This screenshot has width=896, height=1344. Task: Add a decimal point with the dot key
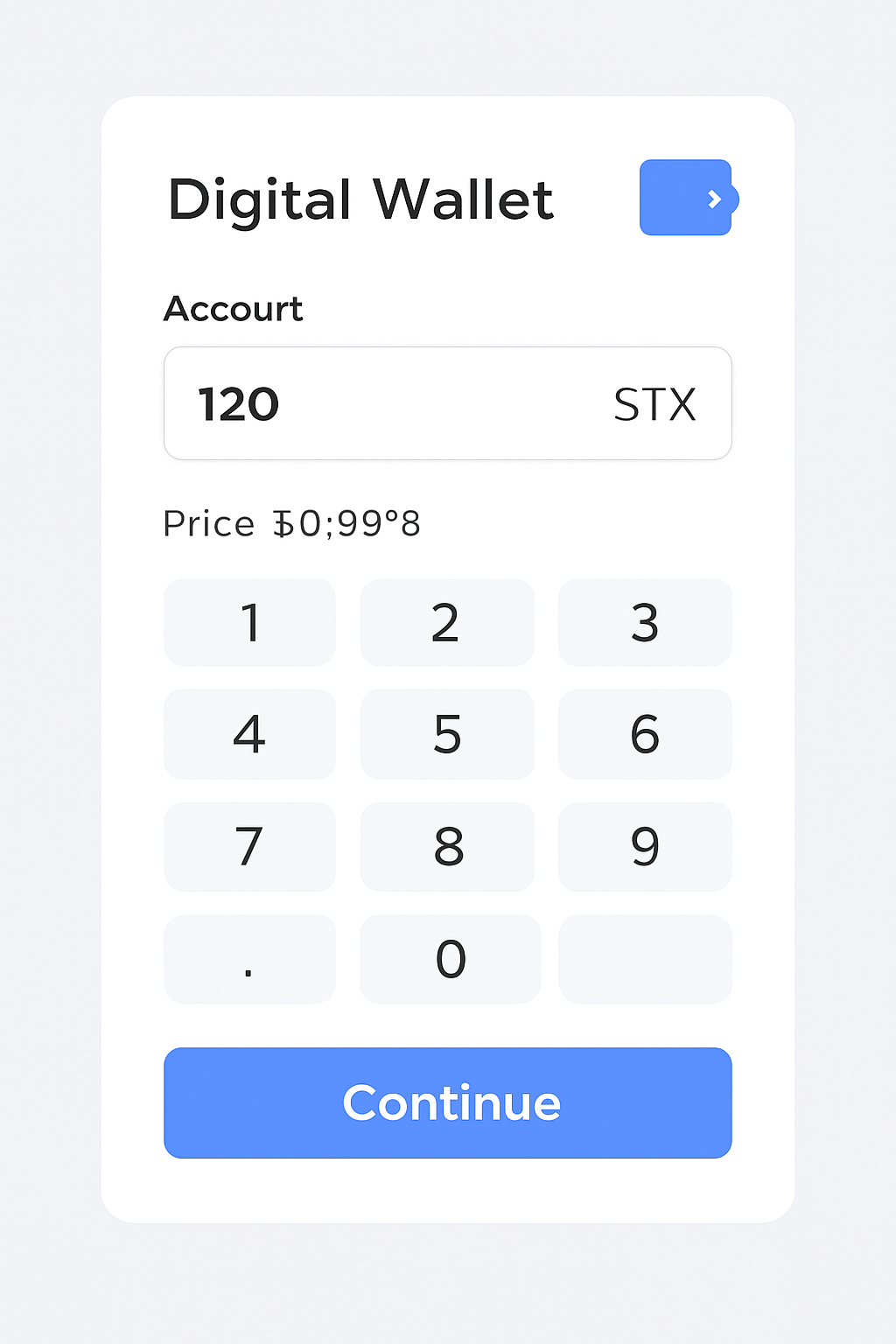point(250,959)
